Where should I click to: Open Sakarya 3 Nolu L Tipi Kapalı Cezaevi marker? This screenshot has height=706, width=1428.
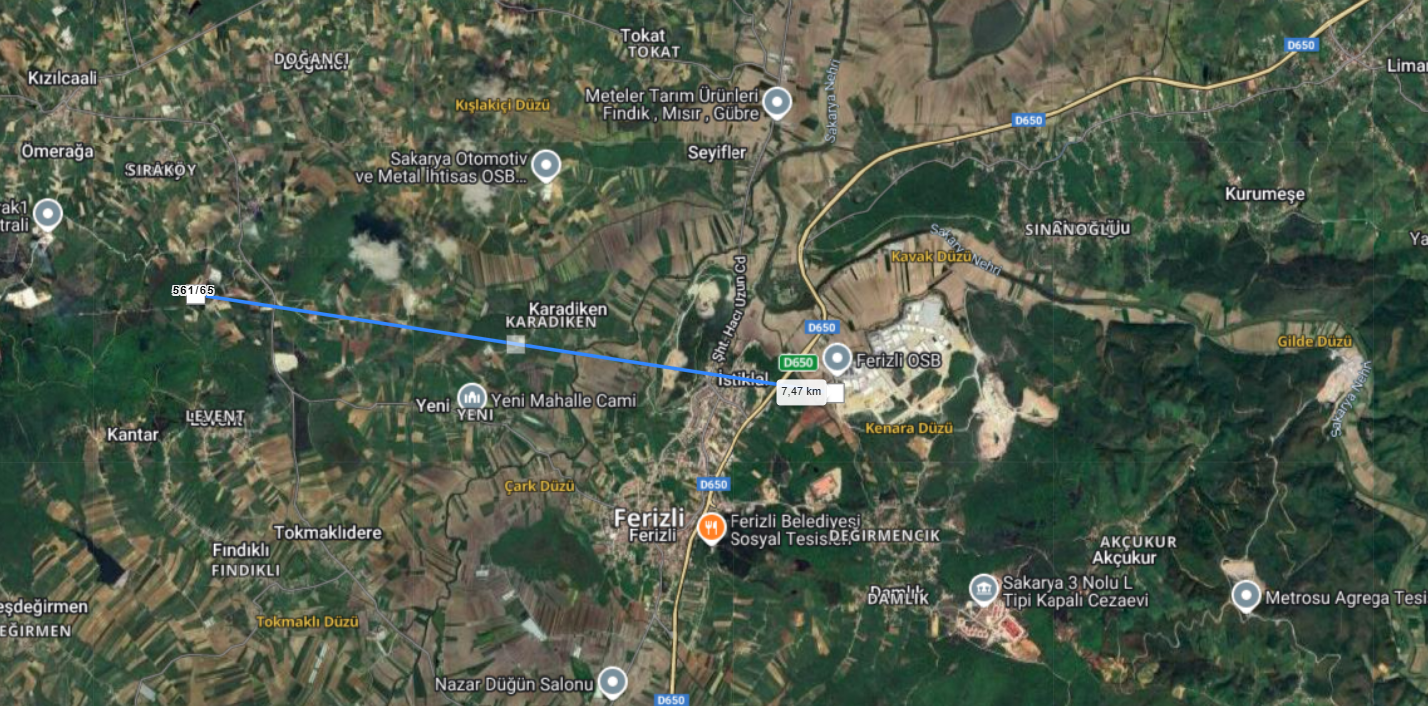pos(983,588)
